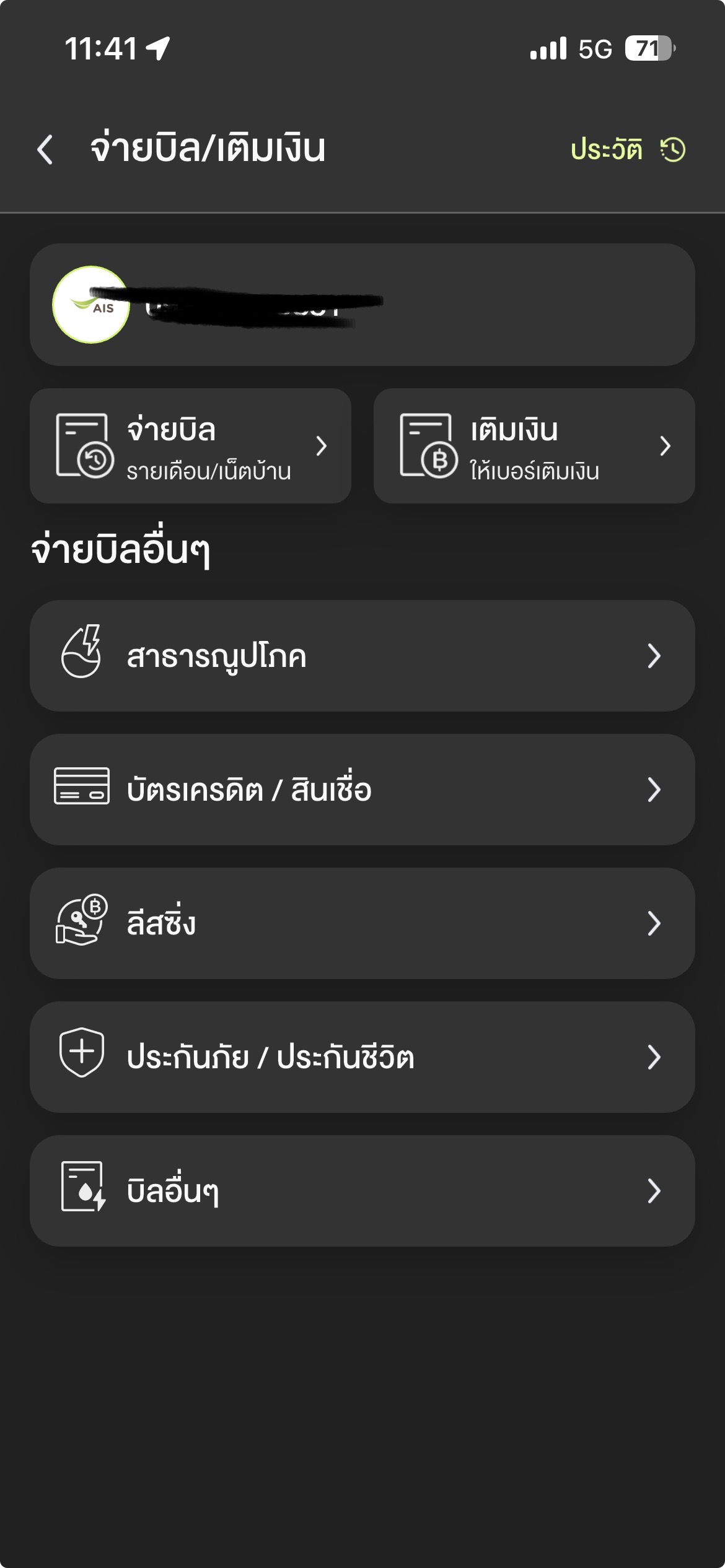Screen dimensions: 725x1568
Task: Open the AIS account card
Action: (362, 305)
